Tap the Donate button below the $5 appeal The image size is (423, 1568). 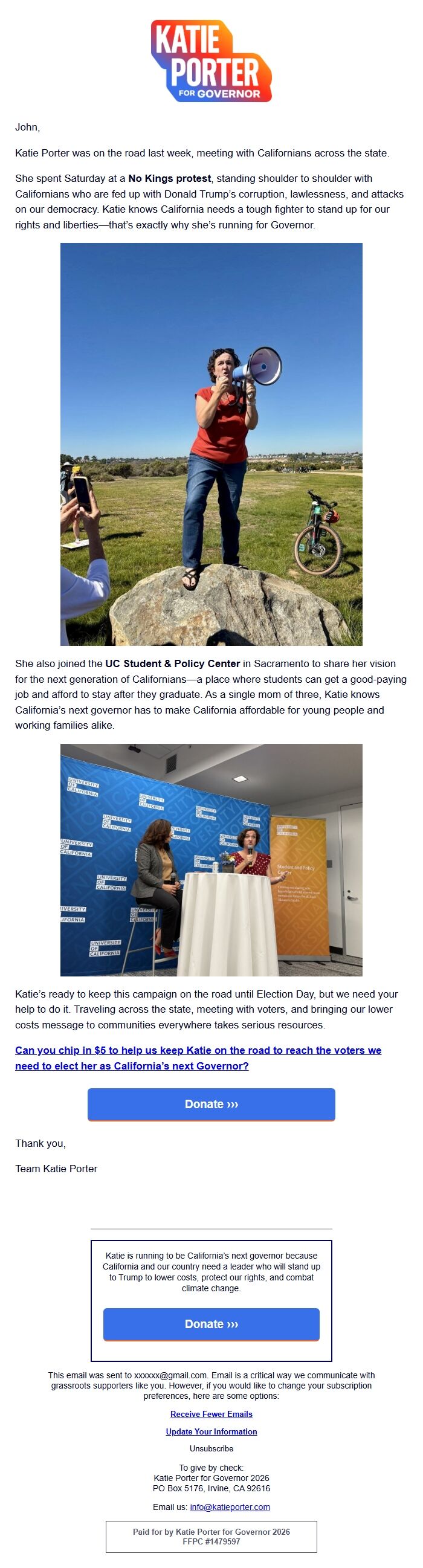[211, 1103]
